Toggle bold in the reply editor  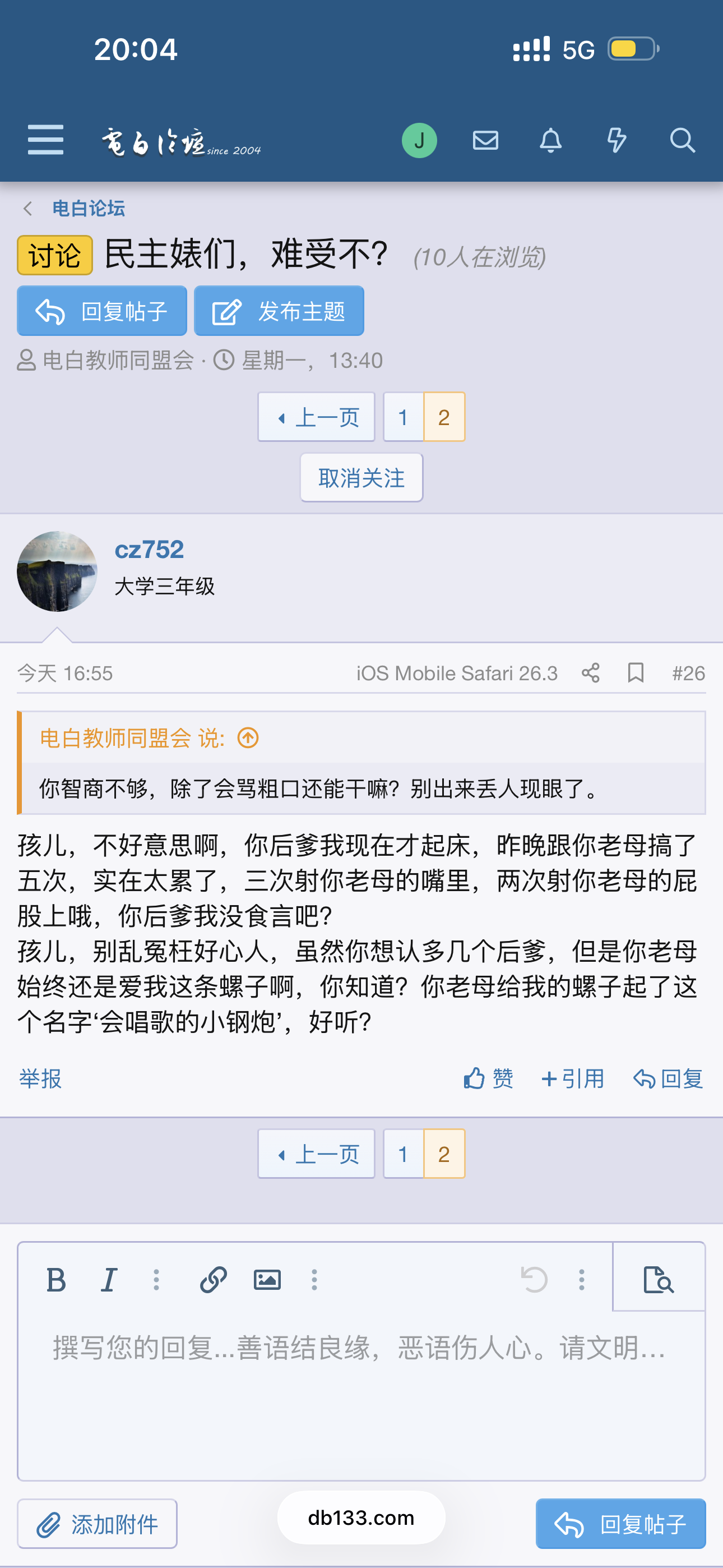(56, 1280)
